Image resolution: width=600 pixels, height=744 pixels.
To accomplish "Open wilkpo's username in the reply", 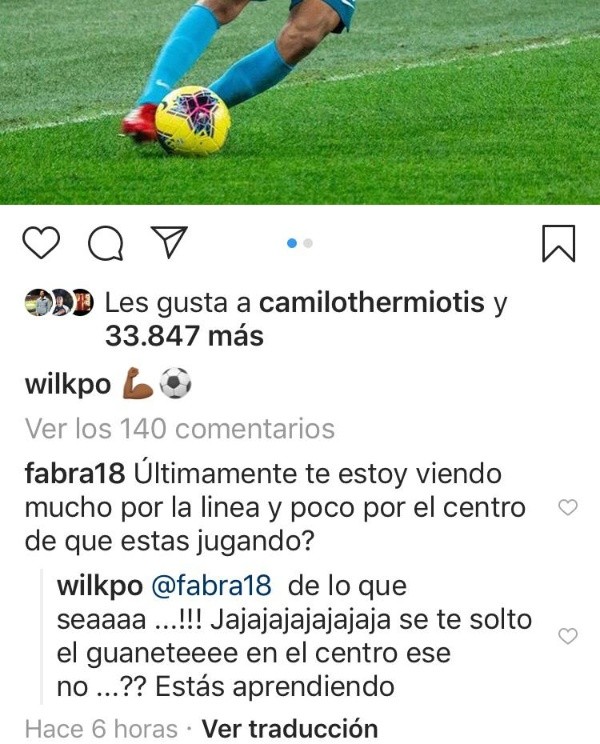I will (98, 585).
